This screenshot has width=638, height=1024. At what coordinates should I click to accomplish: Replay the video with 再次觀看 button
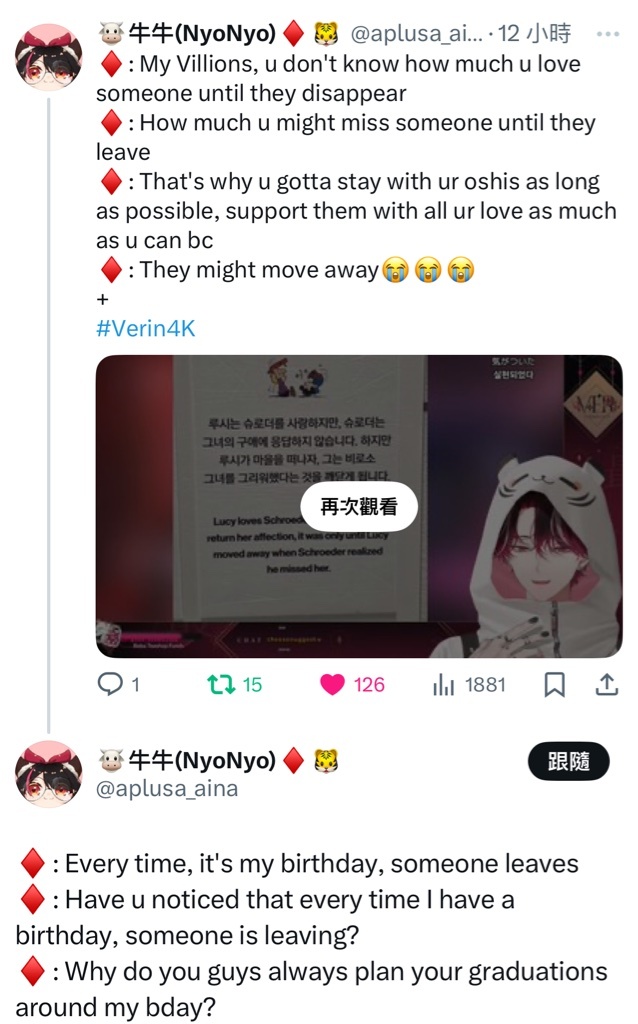[358, 506]
